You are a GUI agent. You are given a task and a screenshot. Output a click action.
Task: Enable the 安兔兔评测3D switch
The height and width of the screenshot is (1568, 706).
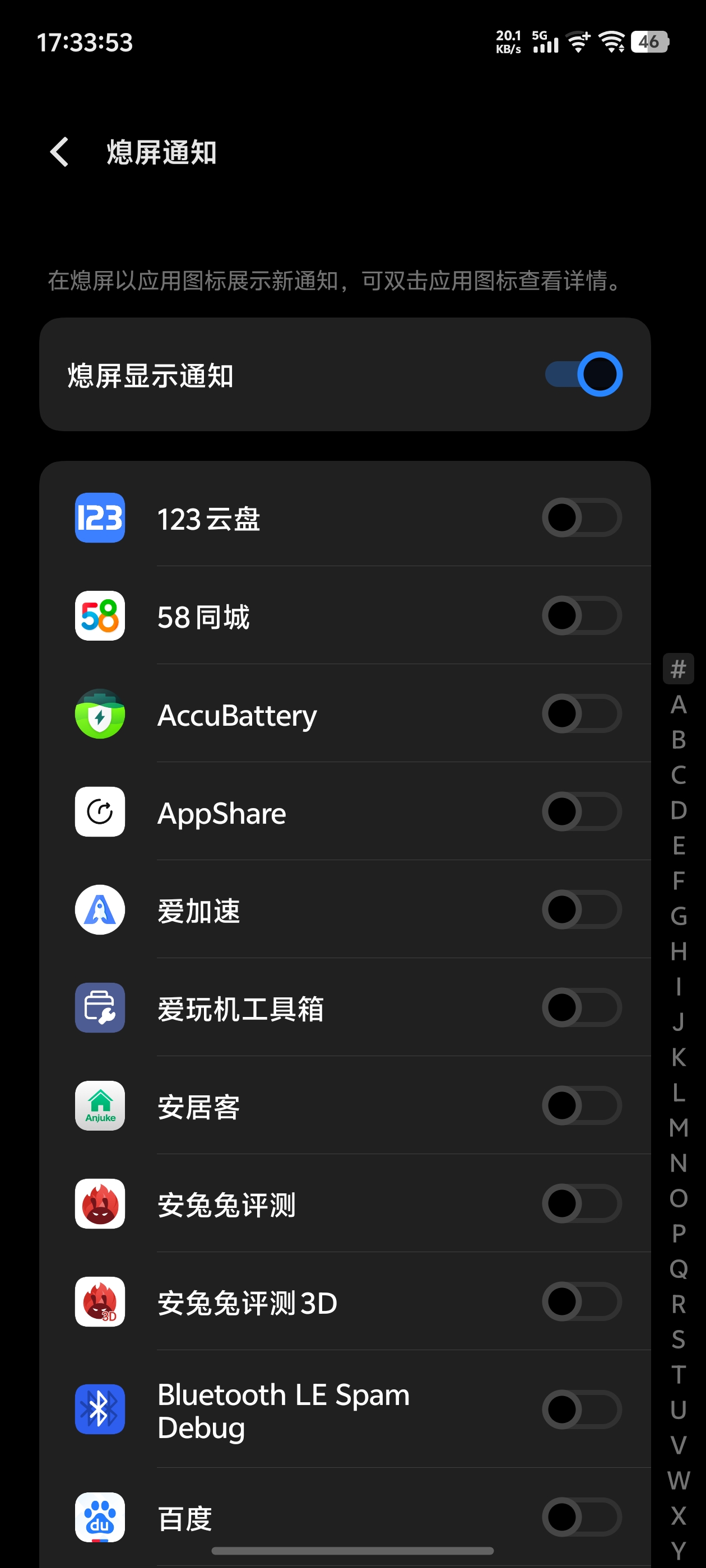[582, 1302]
